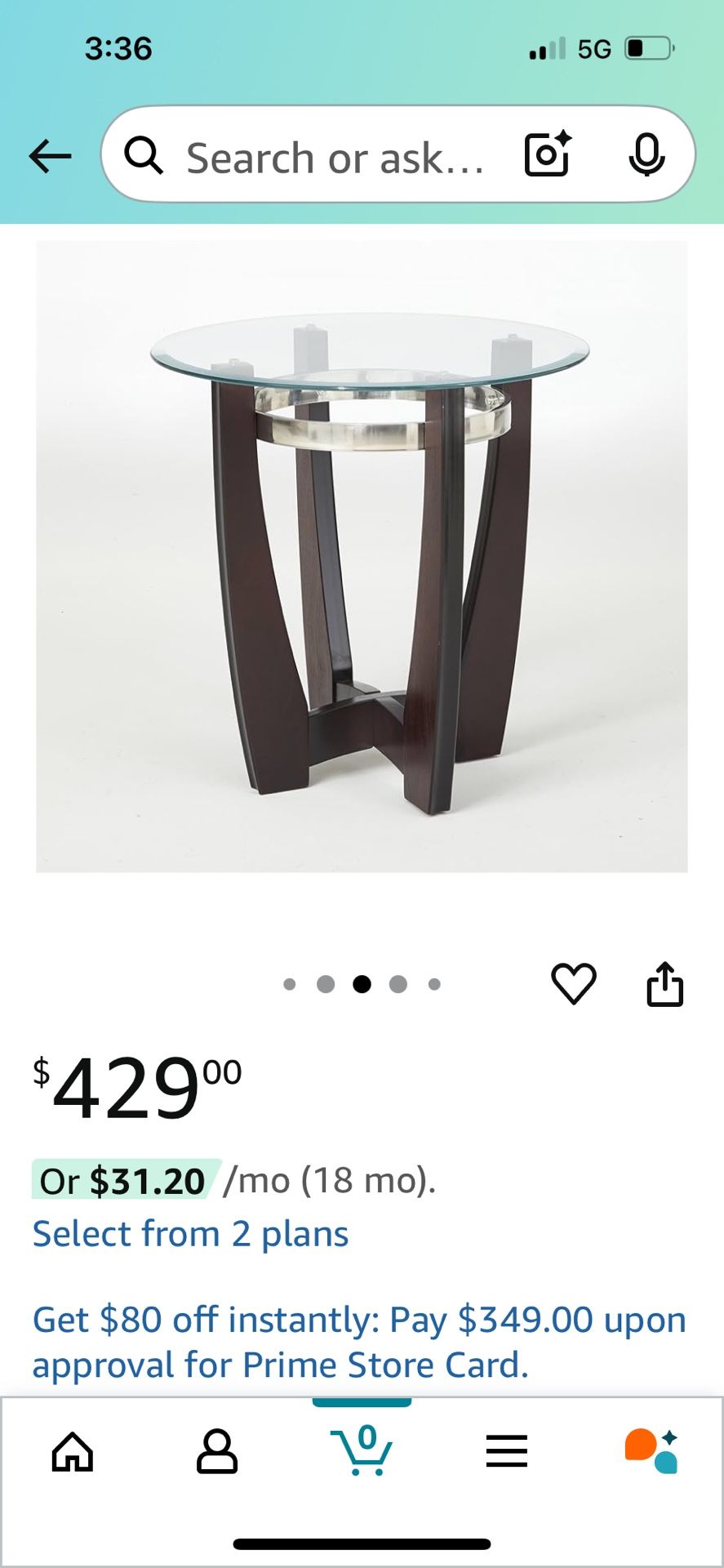Open camera lens visual search

pos(547,154)
